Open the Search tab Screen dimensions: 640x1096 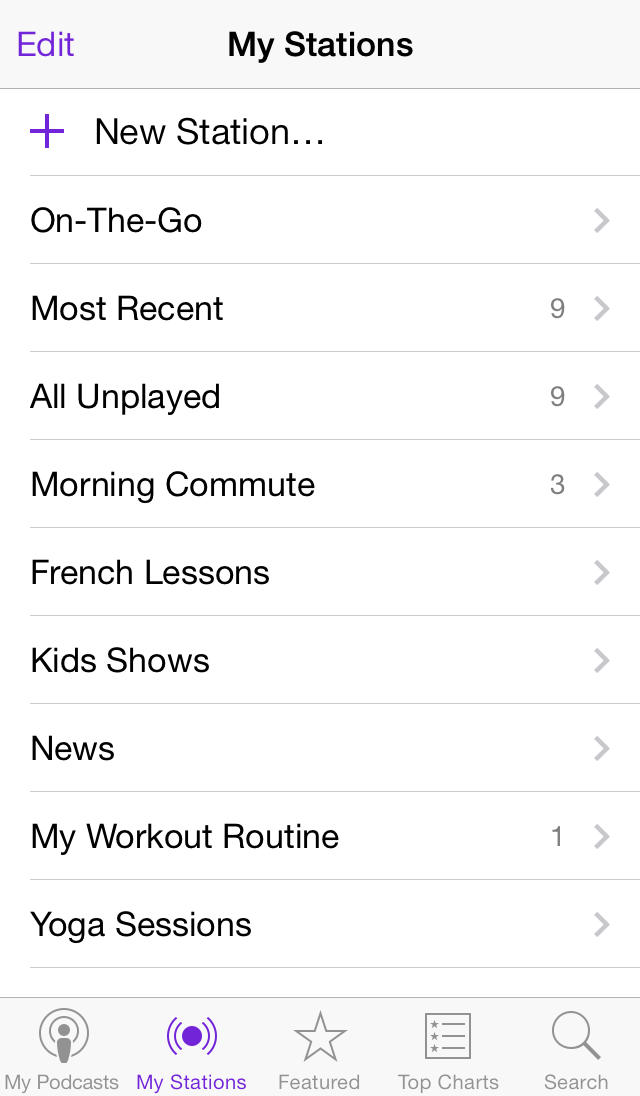[x=576, y=1048]
